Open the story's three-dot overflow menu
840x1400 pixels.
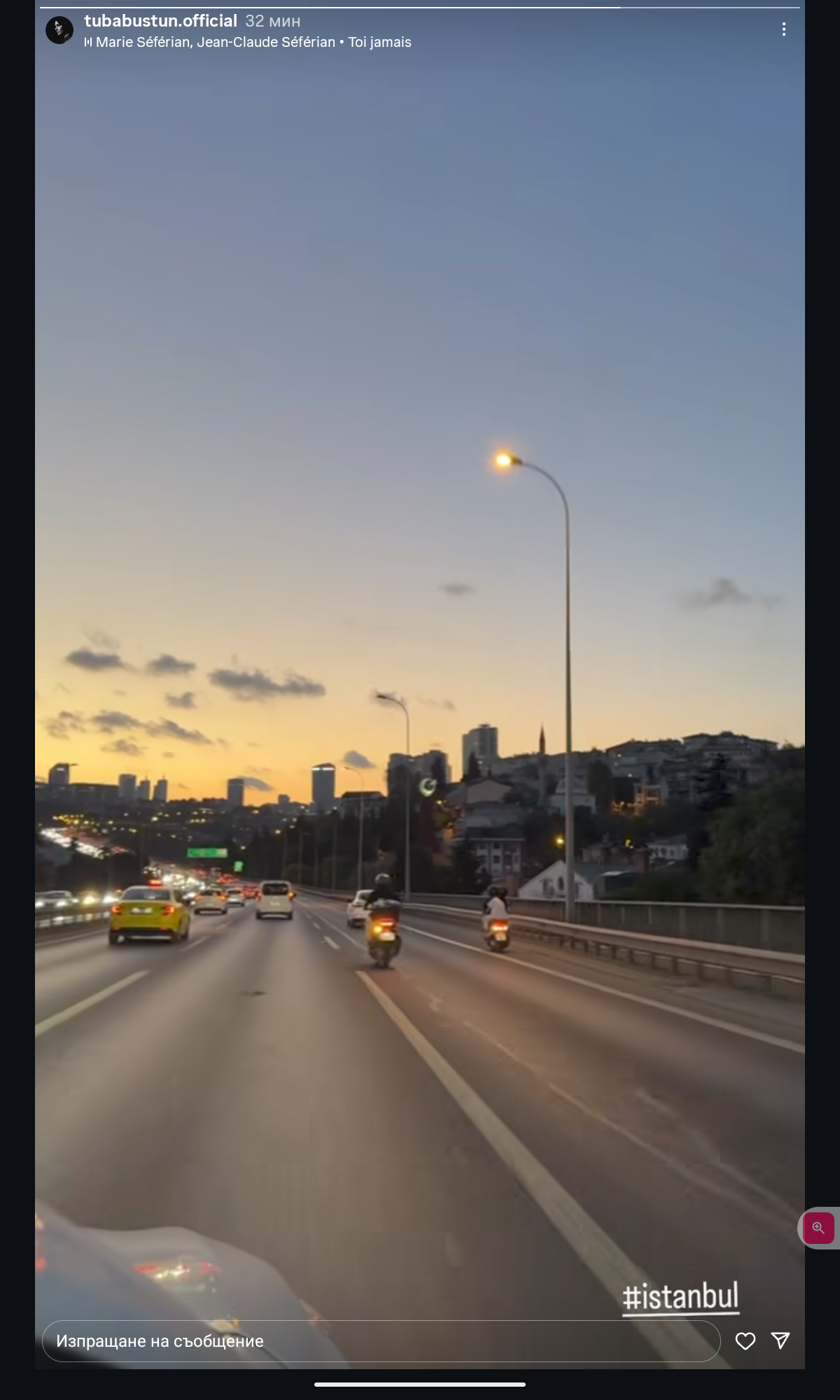(783, 29)
